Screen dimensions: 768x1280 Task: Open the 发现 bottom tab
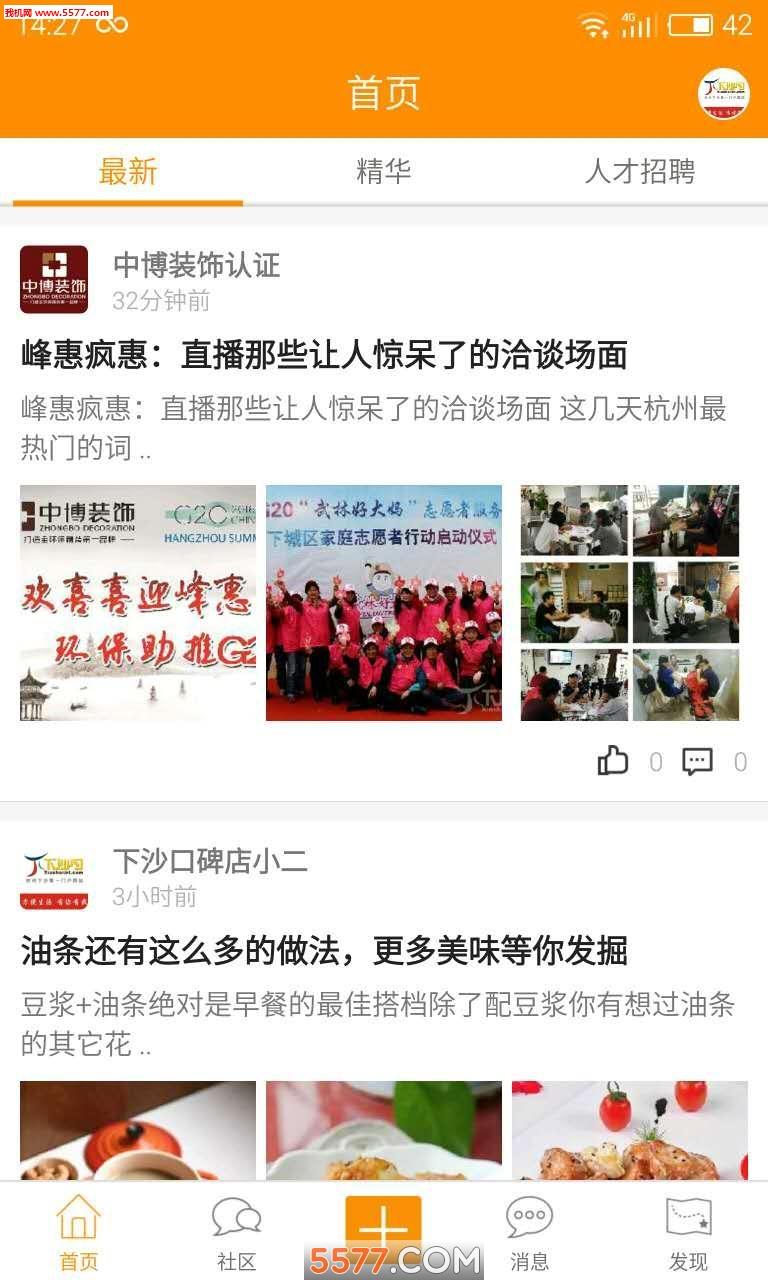pos(689,1232)
